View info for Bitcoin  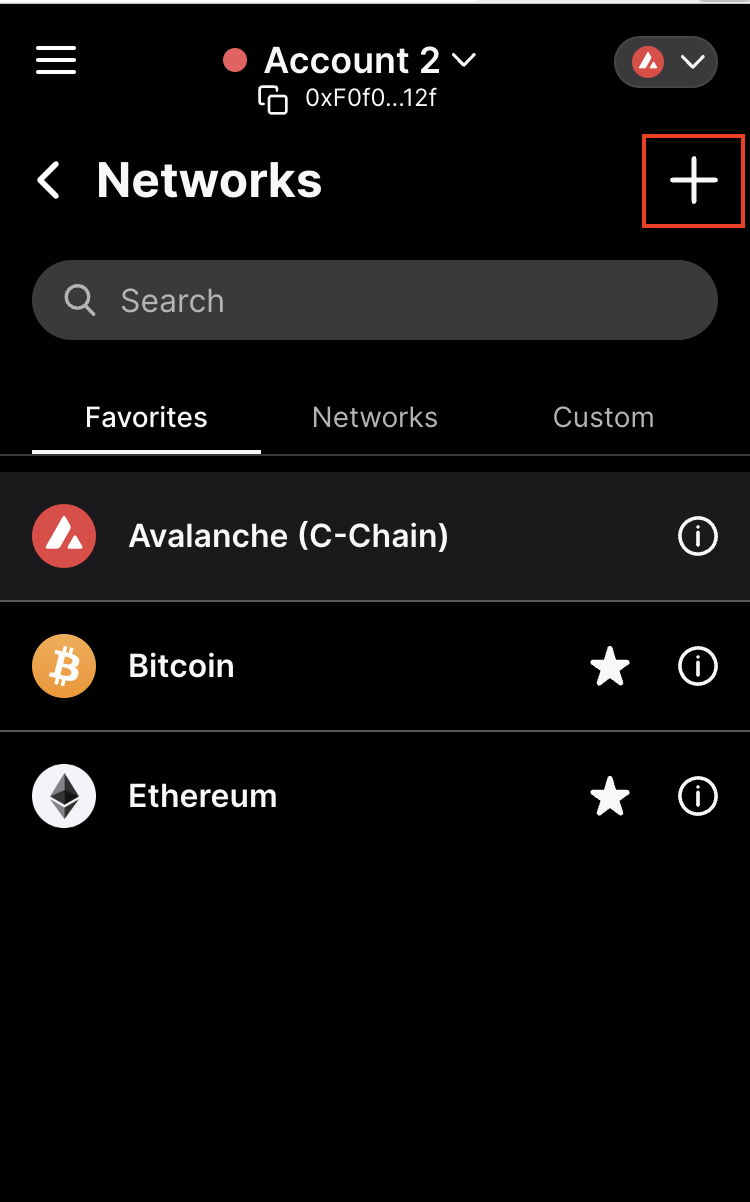pos(698,666)
